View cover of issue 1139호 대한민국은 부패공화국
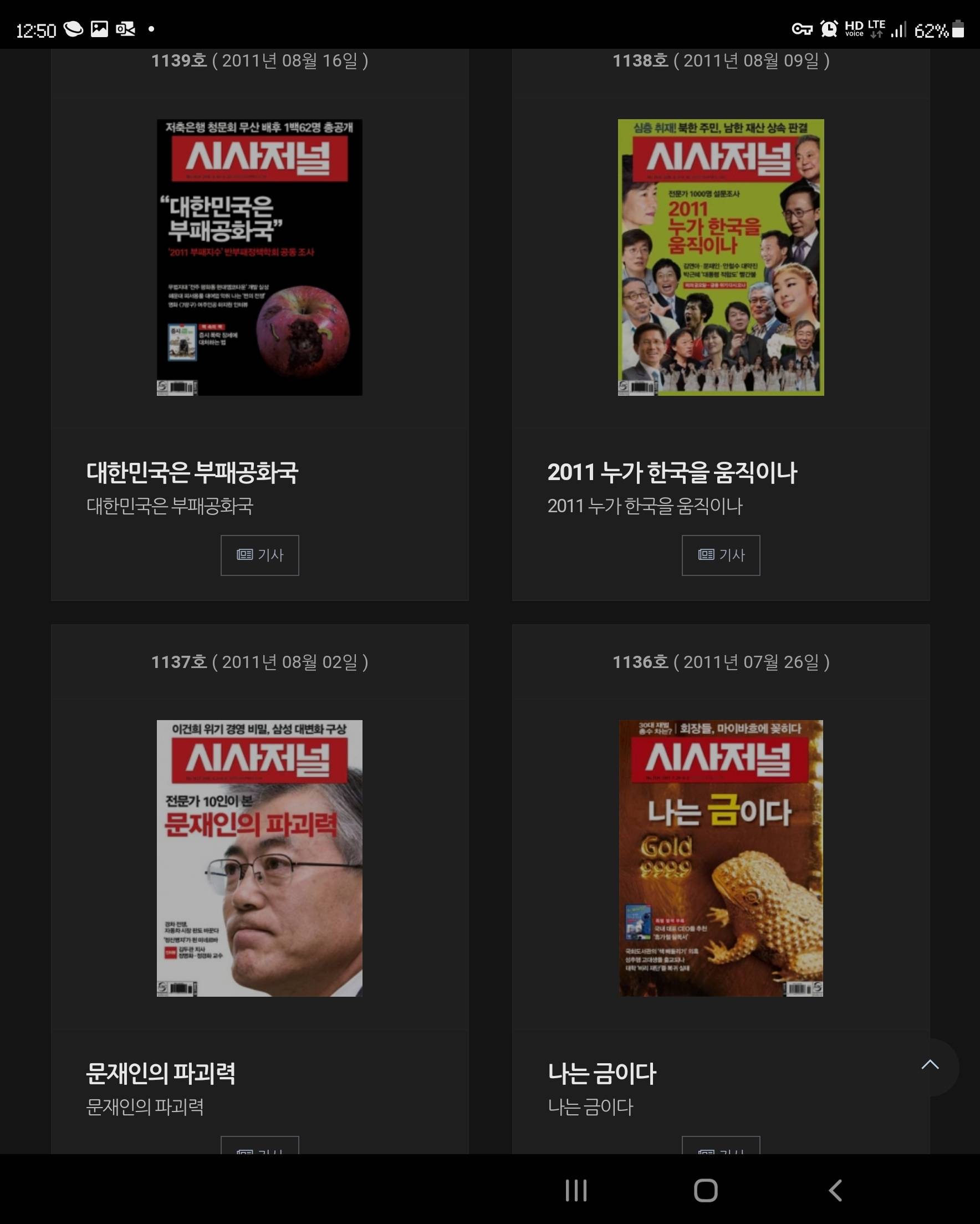Screen dimensions: 980x1224 (x=259, y=257)
